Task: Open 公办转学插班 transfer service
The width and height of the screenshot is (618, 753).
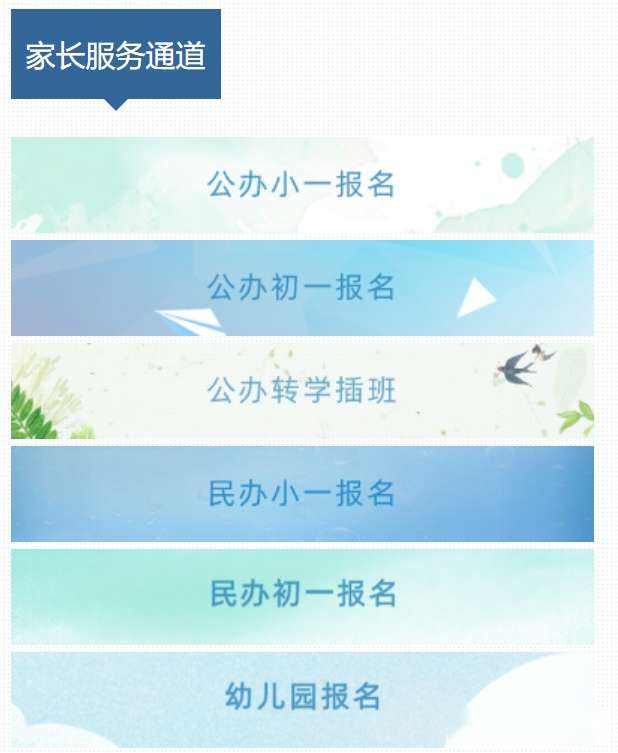Action: [302, 391]
